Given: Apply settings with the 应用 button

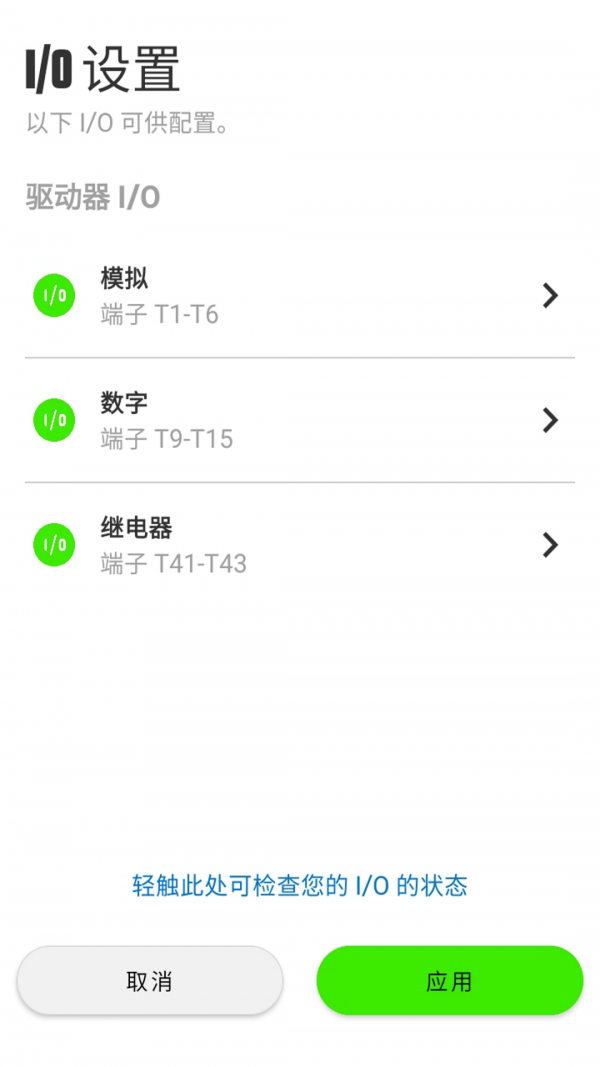Looking at the screenshot, I should point(449,981).
